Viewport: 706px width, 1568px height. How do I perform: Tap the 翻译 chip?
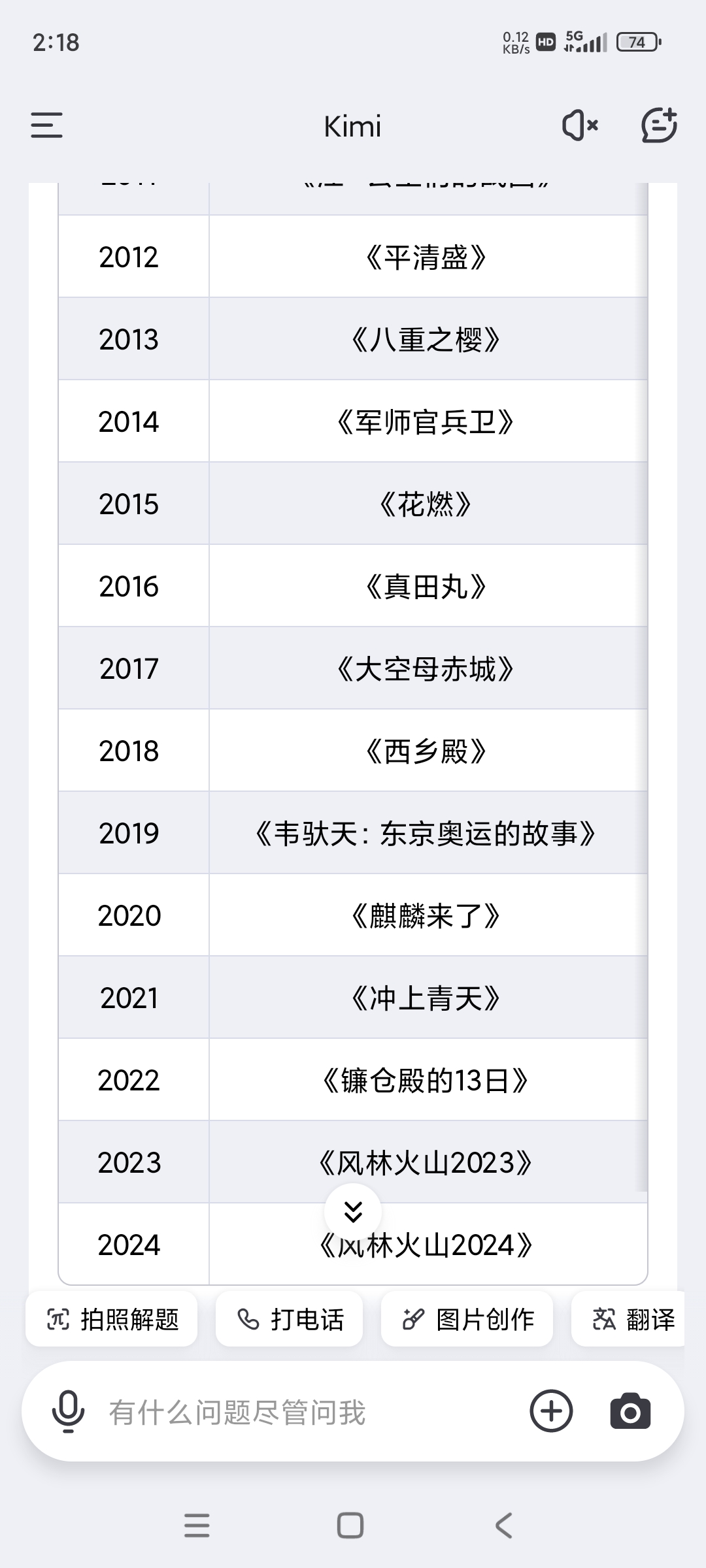click(x=629, y=1319)
